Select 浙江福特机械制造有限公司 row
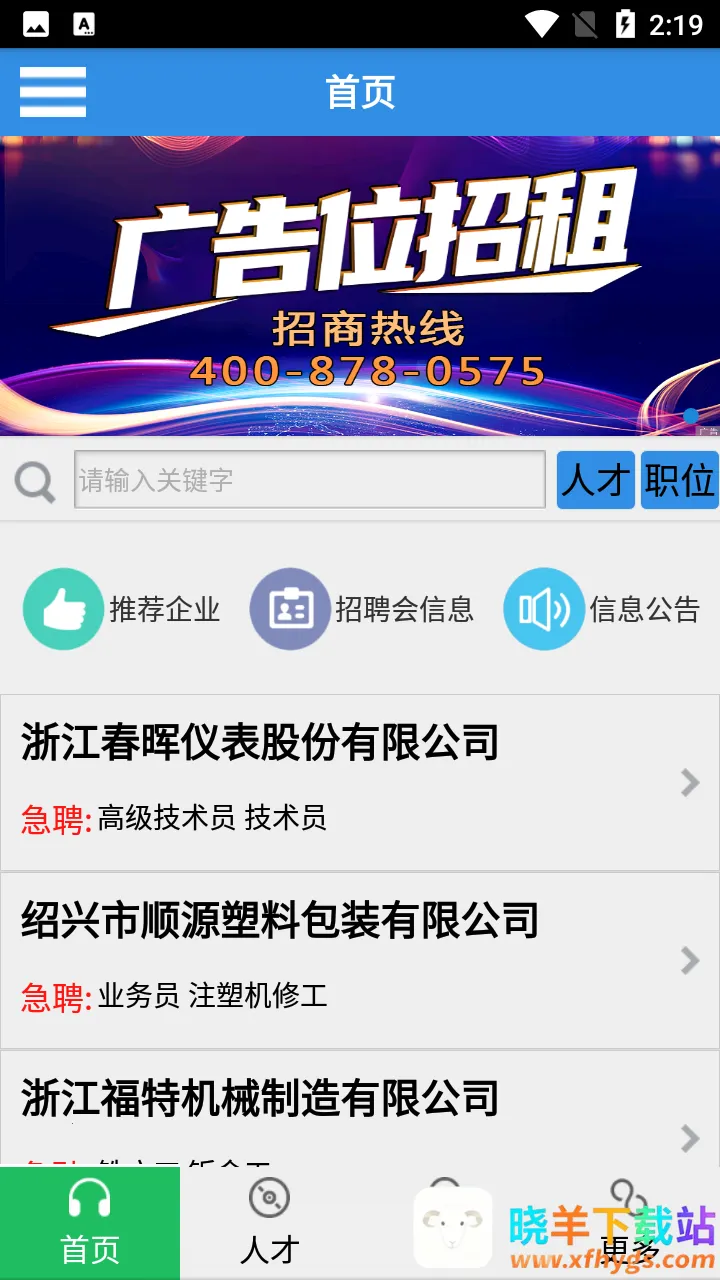Viewport: 720px width, 1280px height. [x=360, y=1110]
